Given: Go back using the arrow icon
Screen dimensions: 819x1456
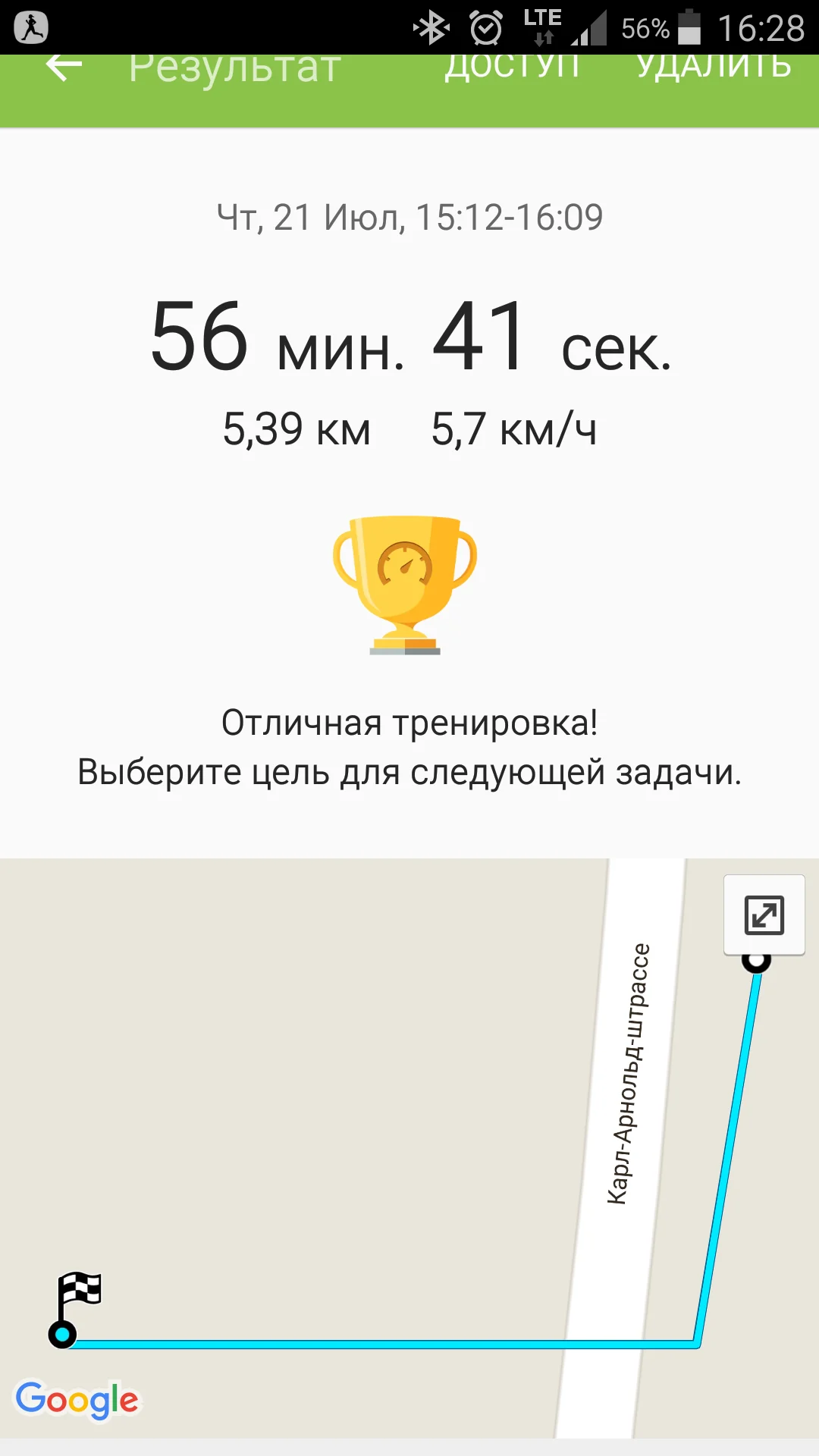Looking at the screenshot, I should 64,68.
